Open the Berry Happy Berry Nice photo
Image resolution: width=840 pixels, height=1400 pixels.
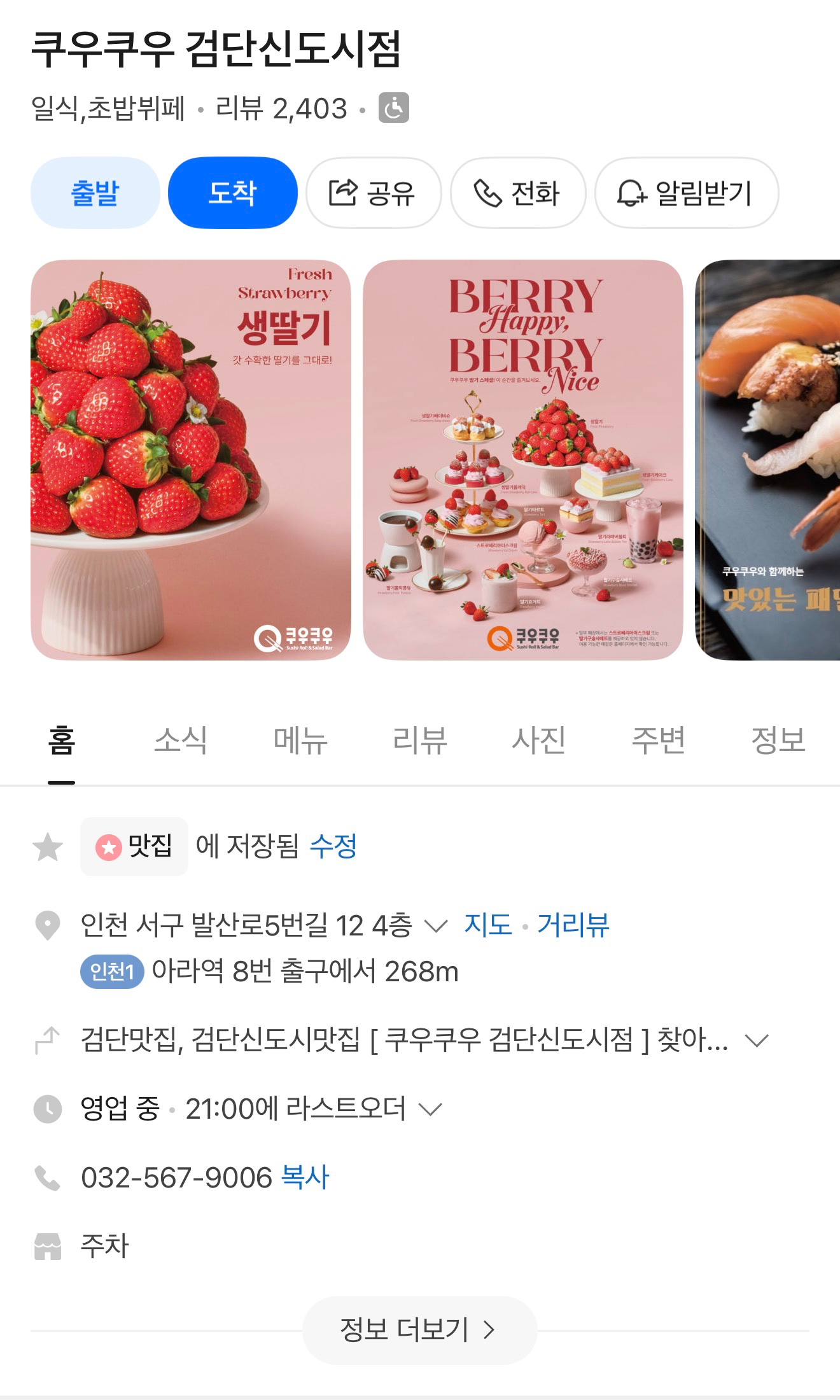coord(523,459)
